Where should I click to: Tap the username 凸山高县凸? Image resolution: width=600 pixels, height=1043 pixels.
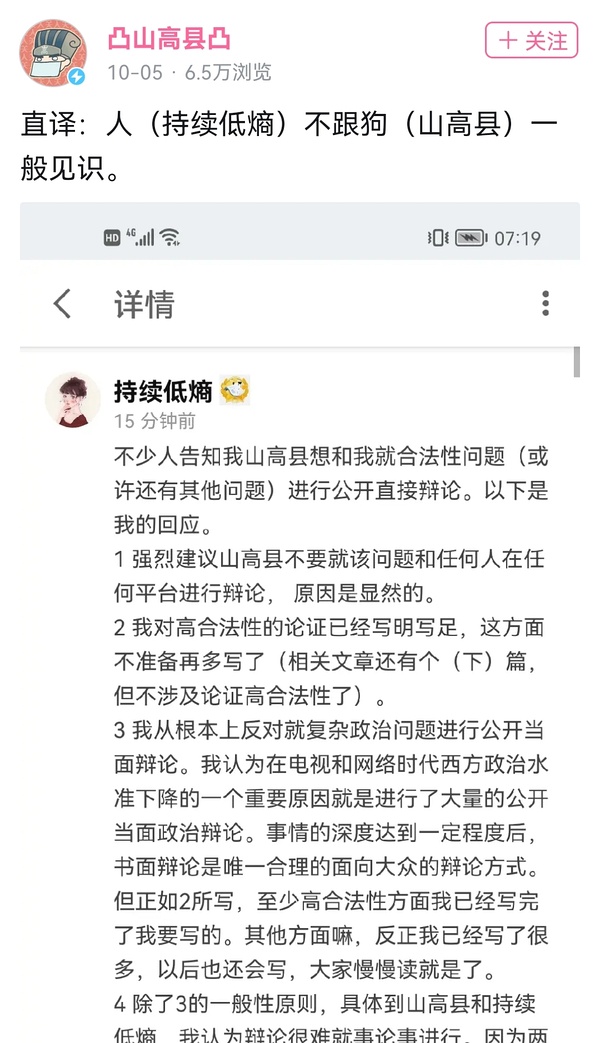[x=169, y=39]
